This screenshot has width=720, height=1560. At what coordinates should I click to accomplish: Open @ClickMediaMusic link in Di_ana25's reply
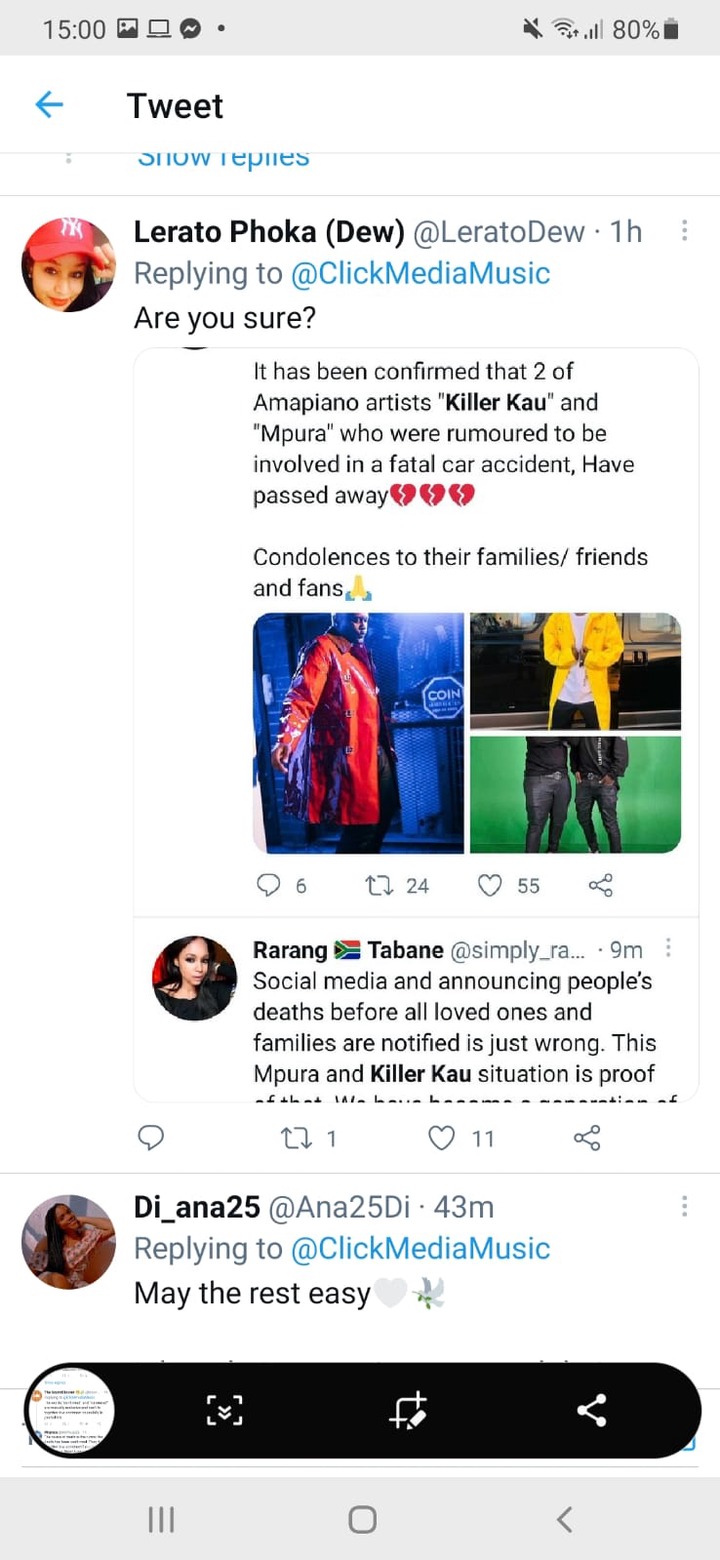(420, 1248)
